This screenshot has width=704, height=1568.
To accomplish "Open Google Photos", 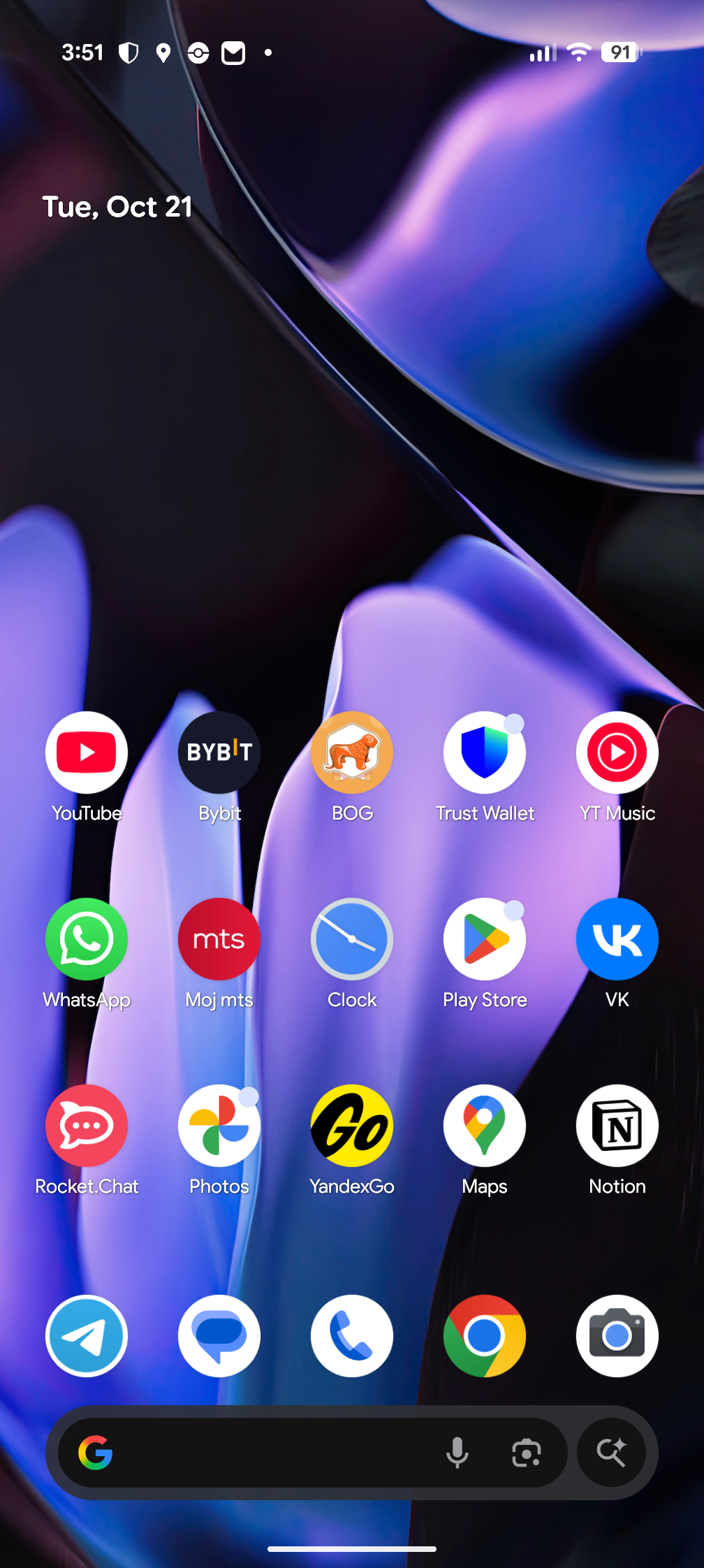I will [219, 1126].
